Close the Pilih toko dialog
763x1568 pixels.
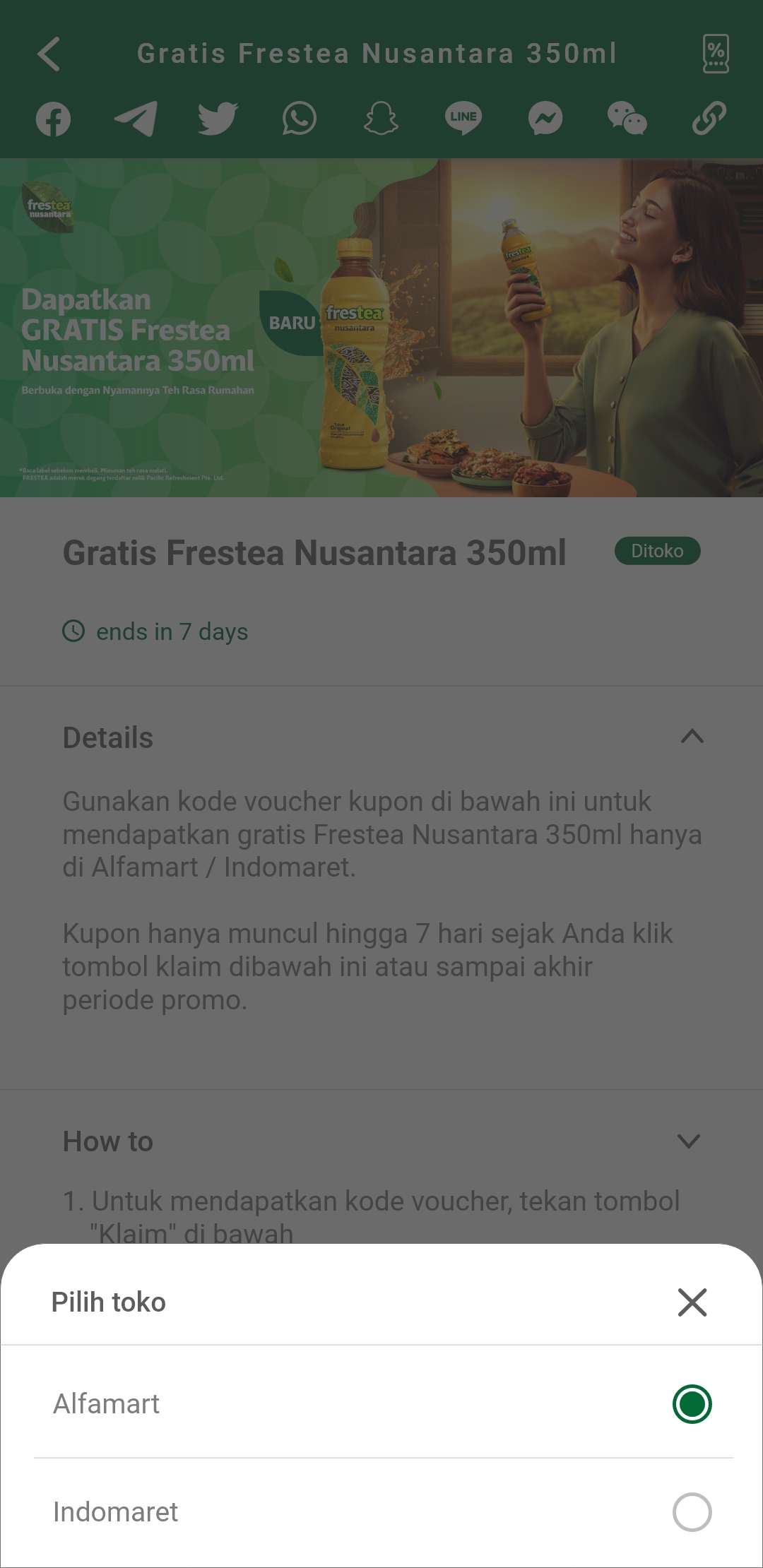coord(692,1302)
